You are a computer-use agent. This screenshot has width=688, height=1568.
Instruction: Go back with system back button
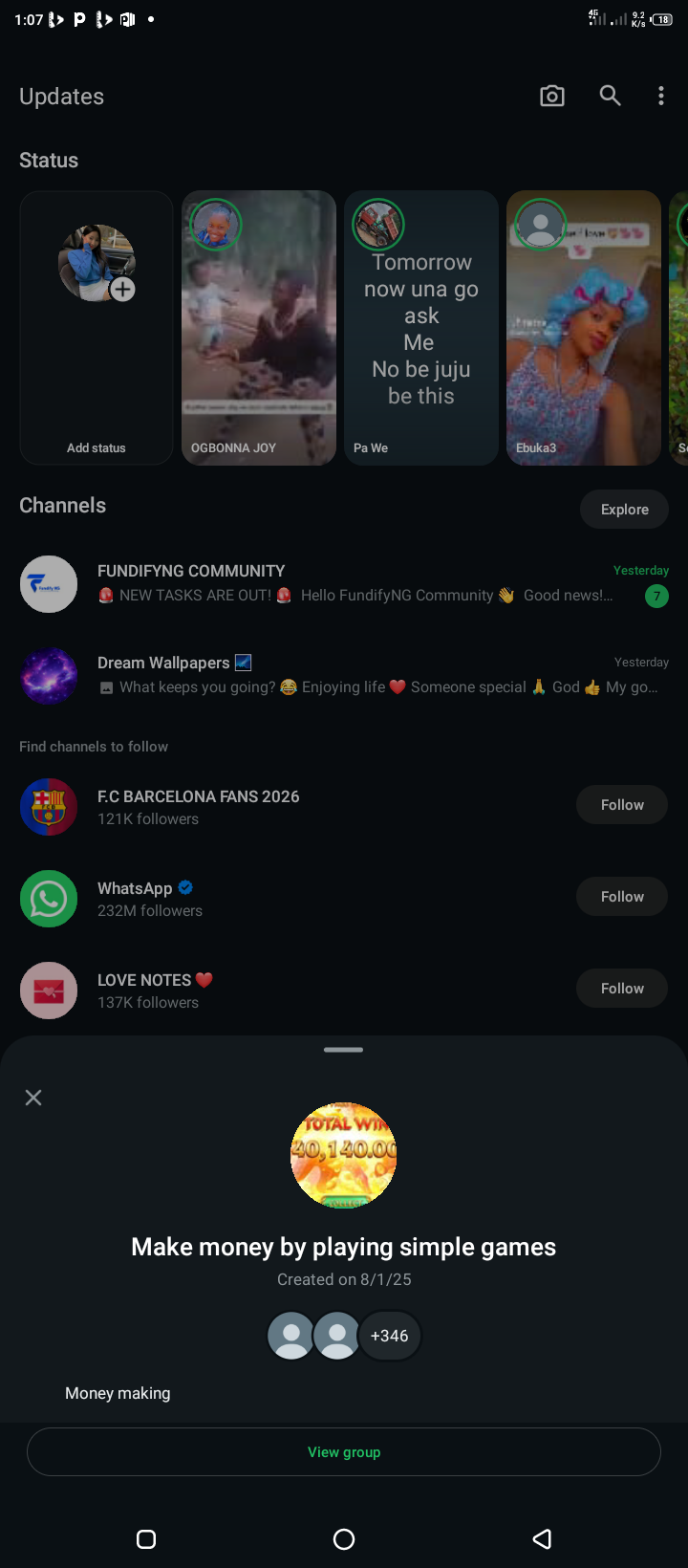click(542, 1538)
